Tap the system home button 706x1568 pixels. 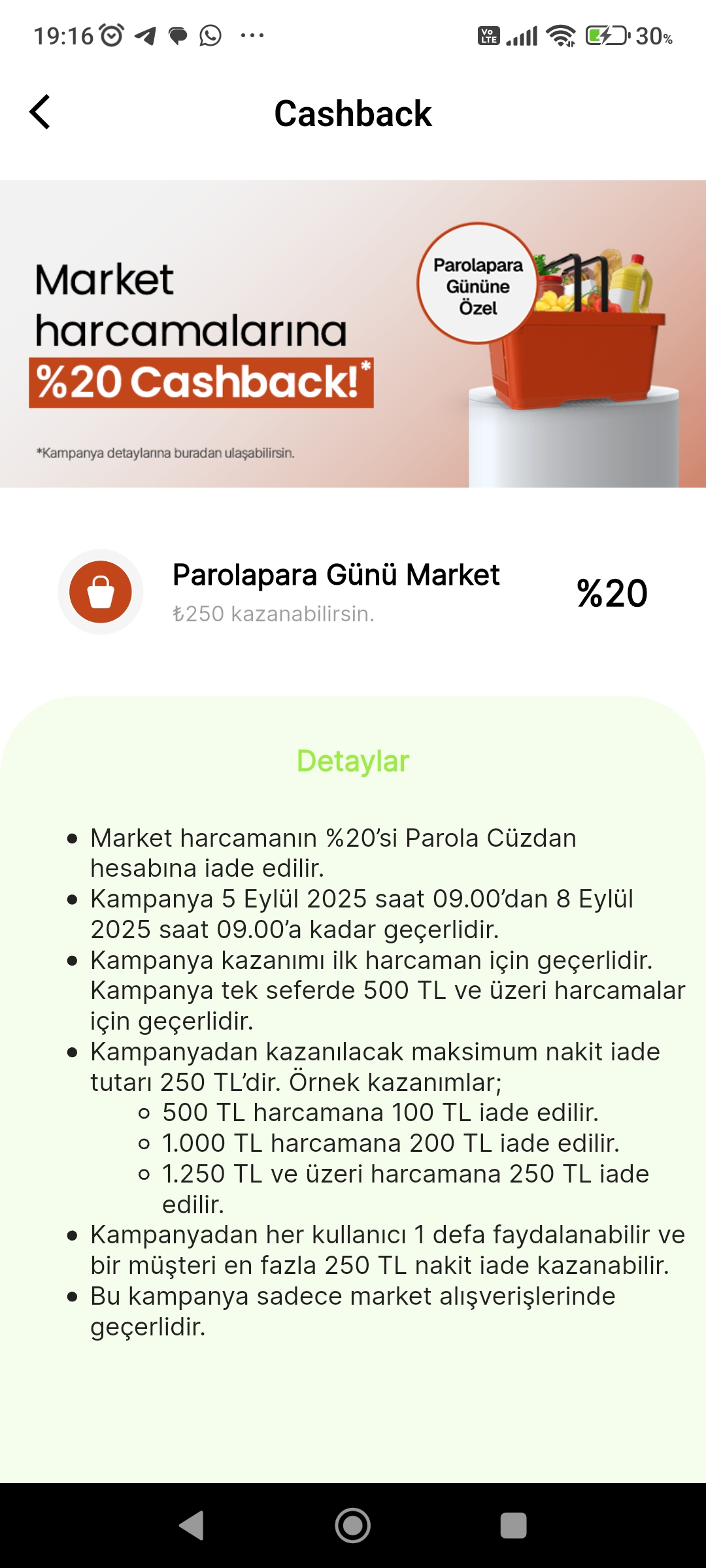coord(353,1526)
